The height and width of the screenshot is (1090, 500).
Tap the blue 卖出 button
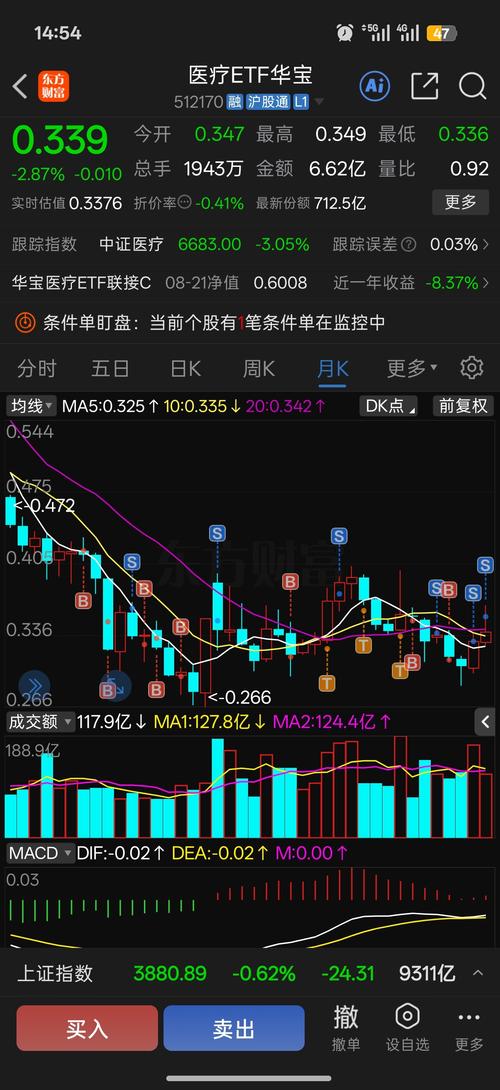[x=234, y=1028]
